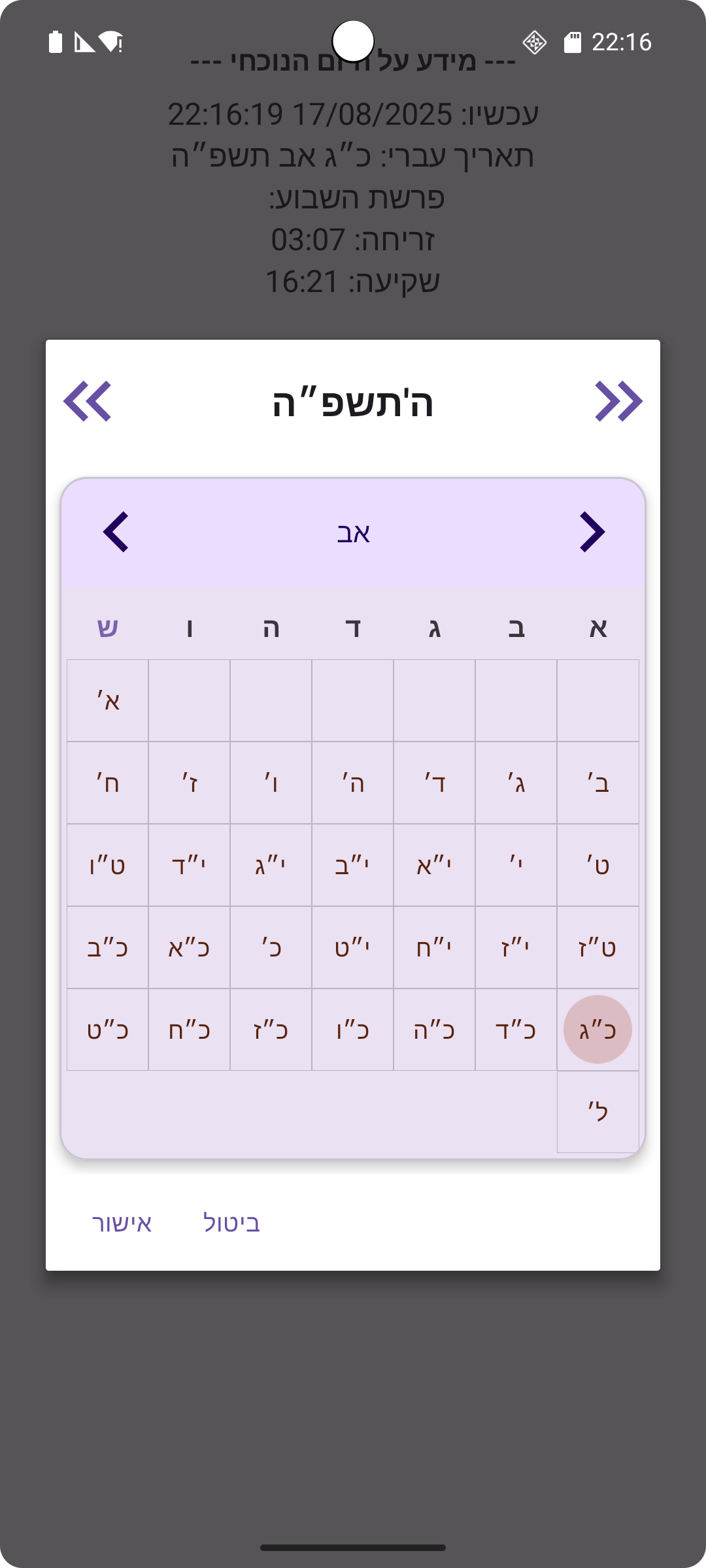Pick day י׳ in the calendar

516,865
